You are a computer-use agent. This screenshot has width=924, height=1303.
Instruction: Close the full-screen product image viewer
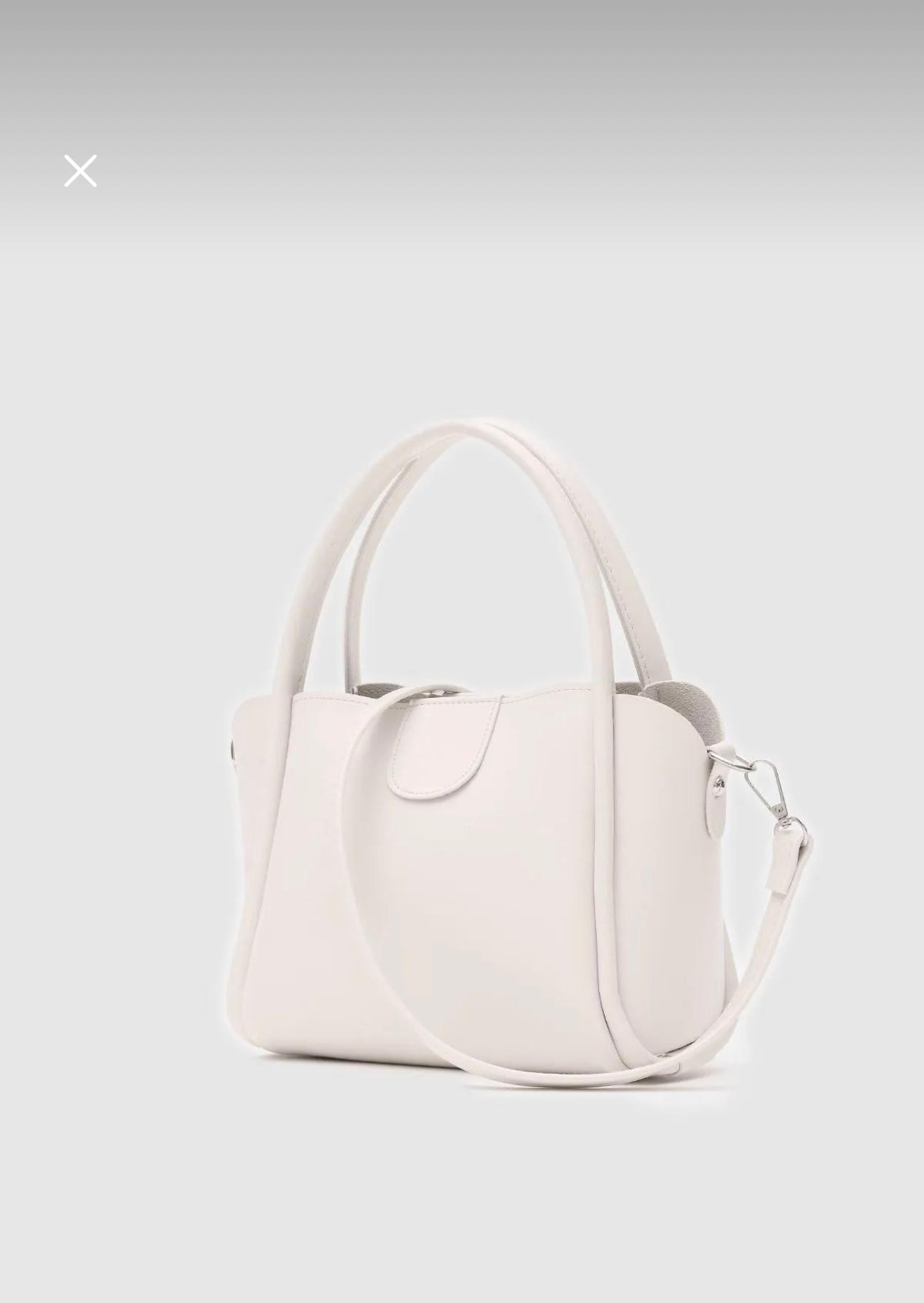click(x=80, y=171)
